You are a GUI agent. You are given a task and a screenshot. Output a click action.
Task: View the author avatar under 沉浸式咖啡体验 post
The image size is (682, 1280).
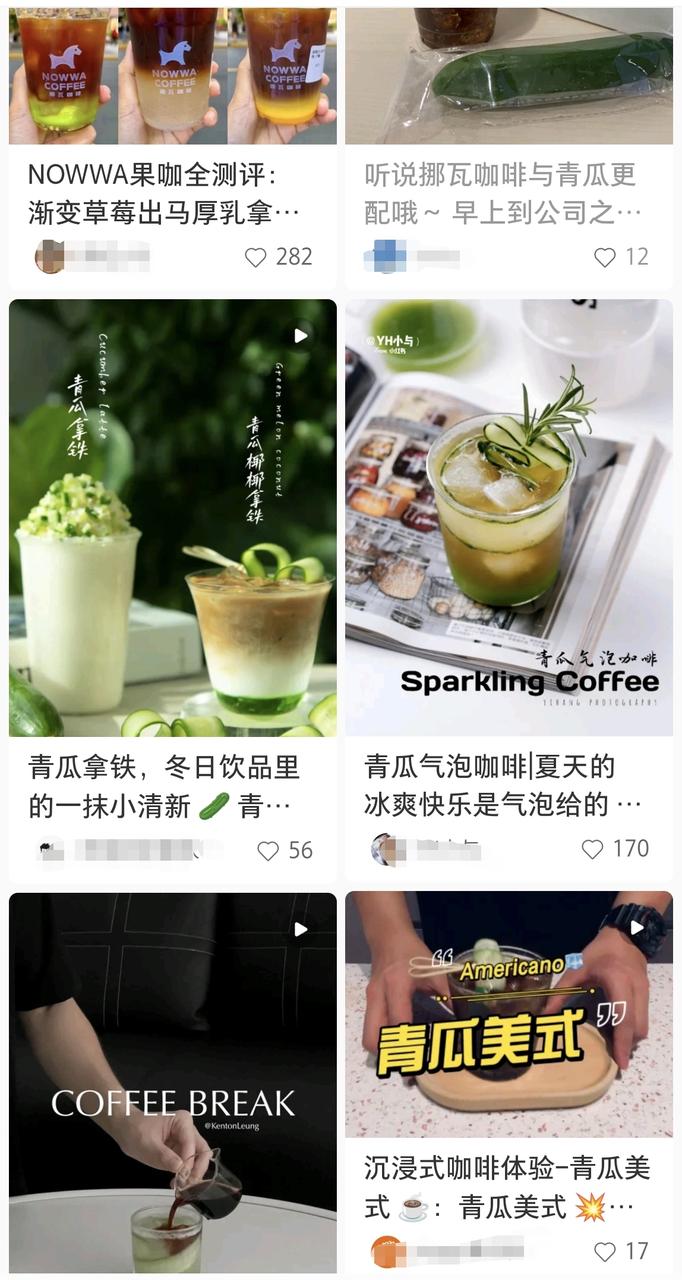(x=385, y=1251)
